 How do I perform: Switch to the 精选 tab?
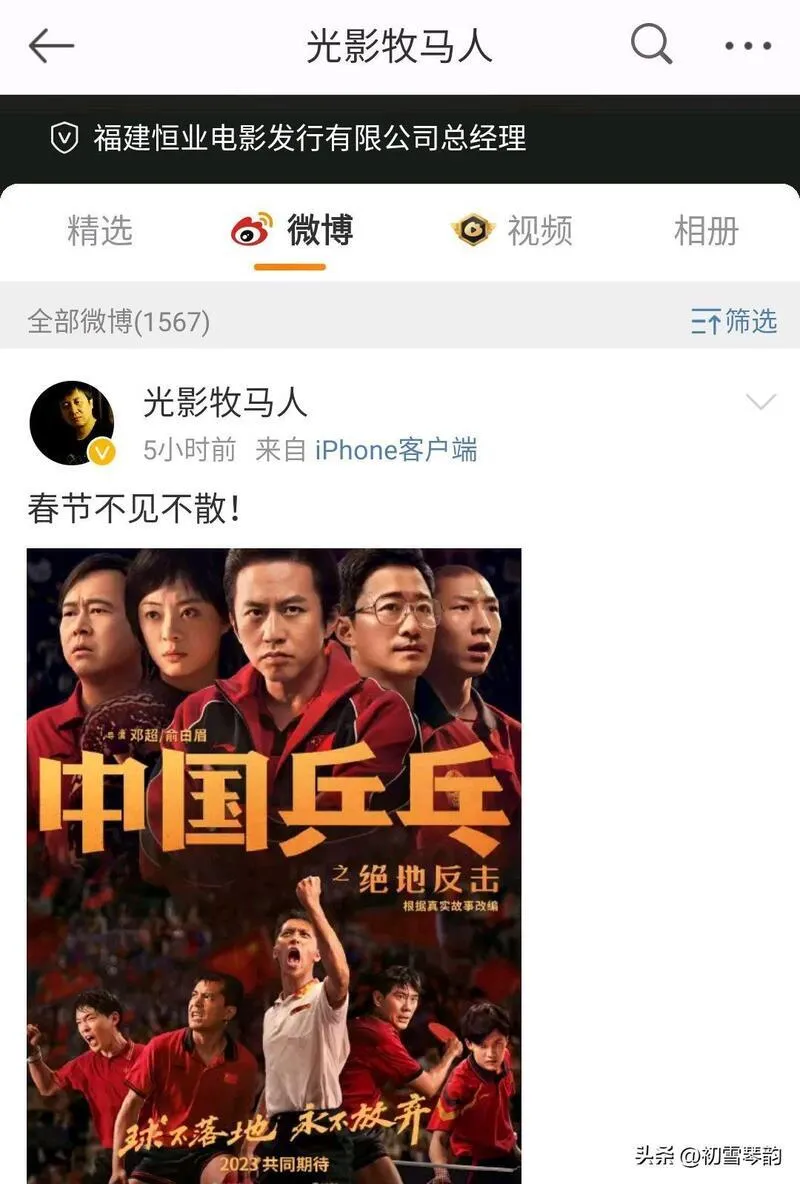(x=100, y=231)
